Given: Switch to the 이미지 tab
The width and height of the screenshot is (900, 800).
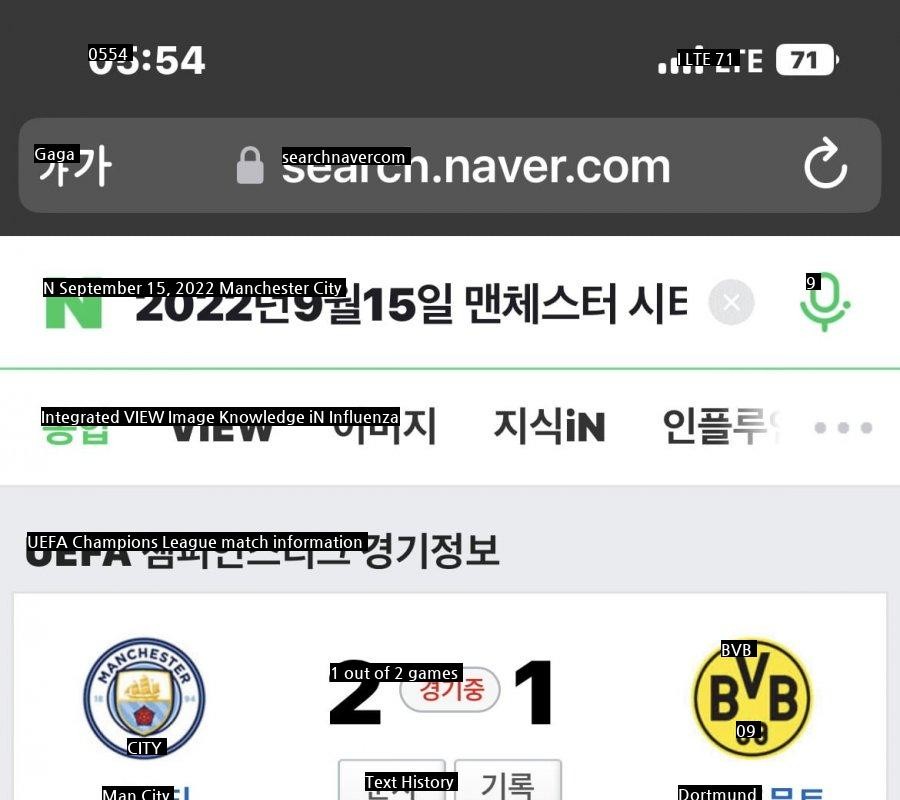Looking at the screenshot, I should pos(385,427).
